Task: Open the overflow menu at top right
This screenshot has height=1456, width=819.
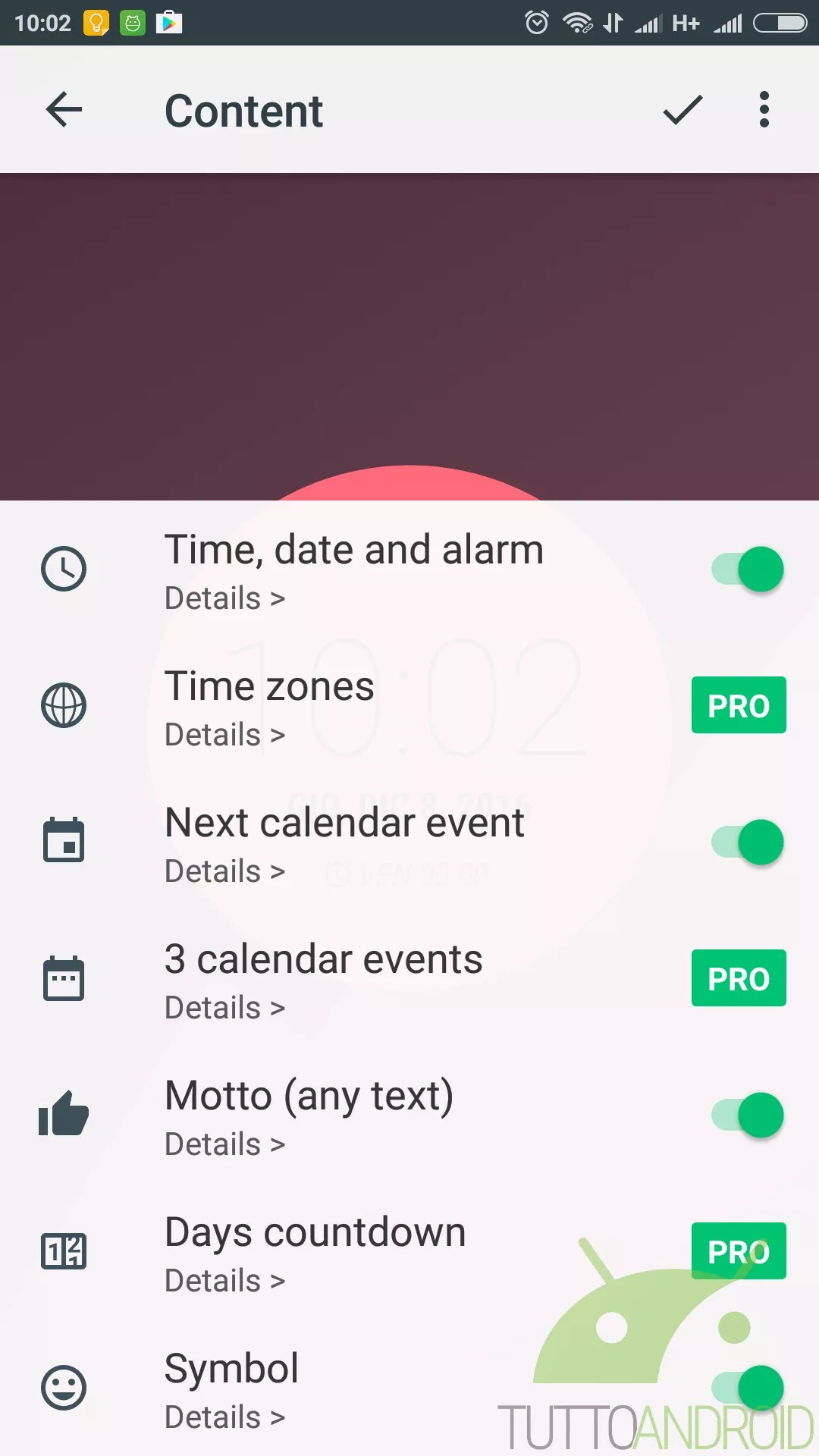Action: (764, 109)
